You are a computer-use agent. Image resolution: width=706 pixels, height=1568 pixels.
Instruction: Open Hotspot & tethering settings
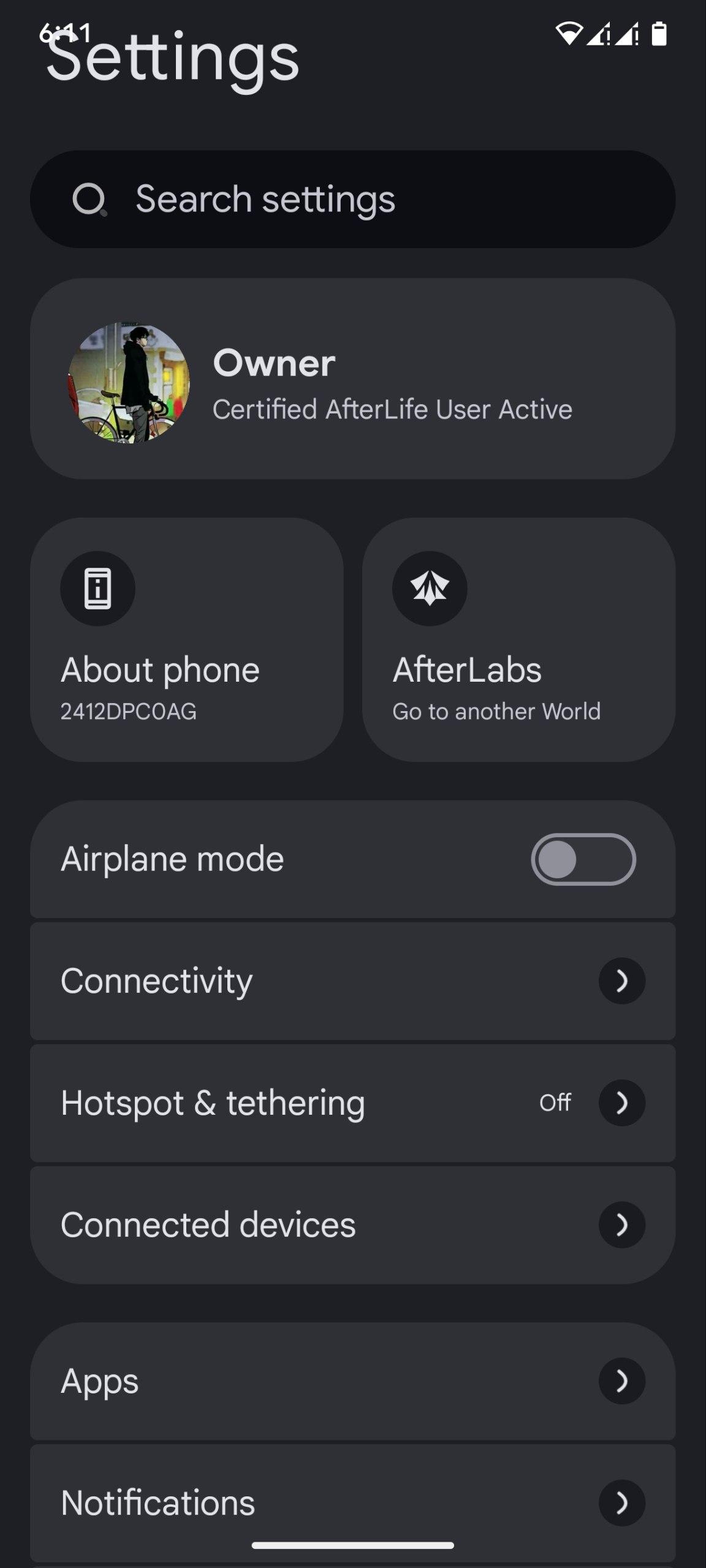click(353, 1102)
